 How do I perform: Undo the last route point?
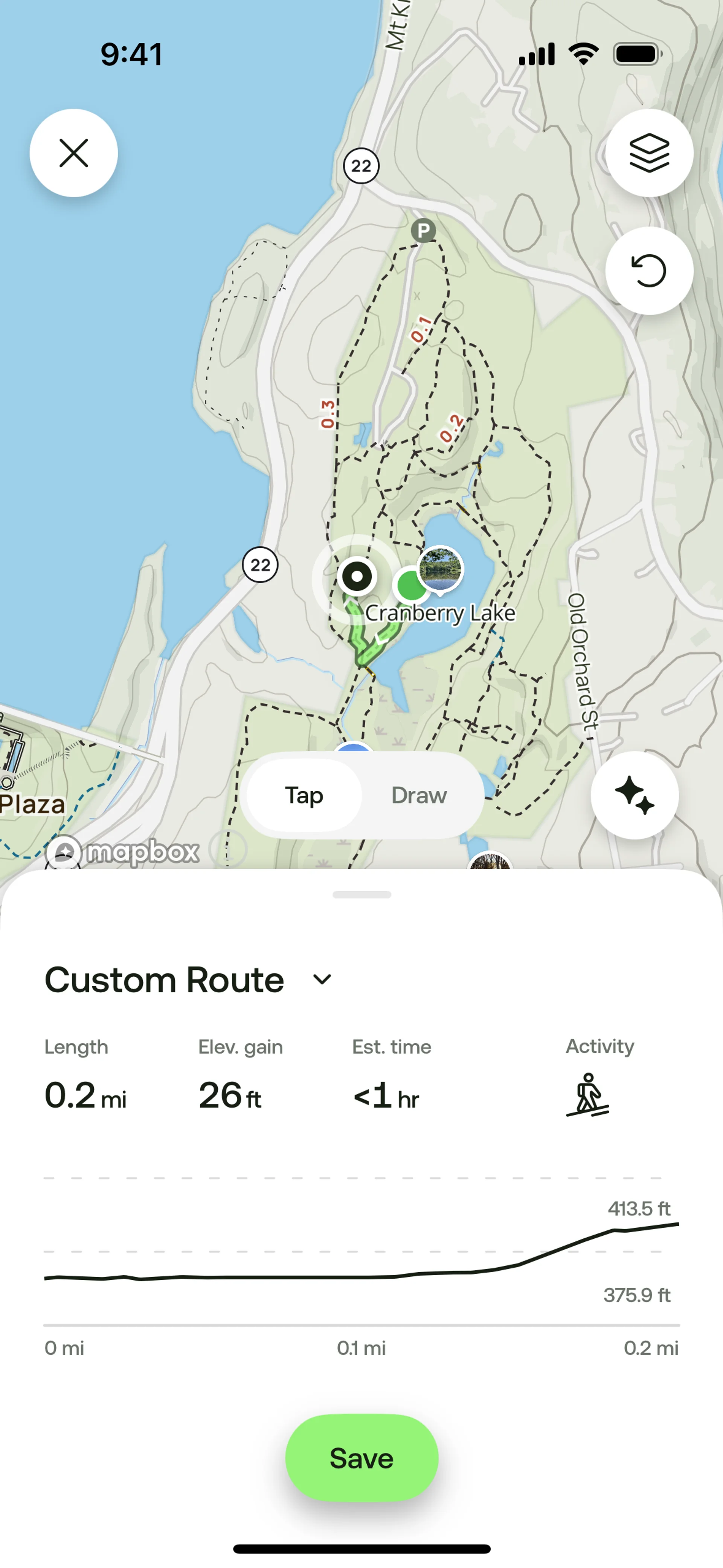(649, 271)
